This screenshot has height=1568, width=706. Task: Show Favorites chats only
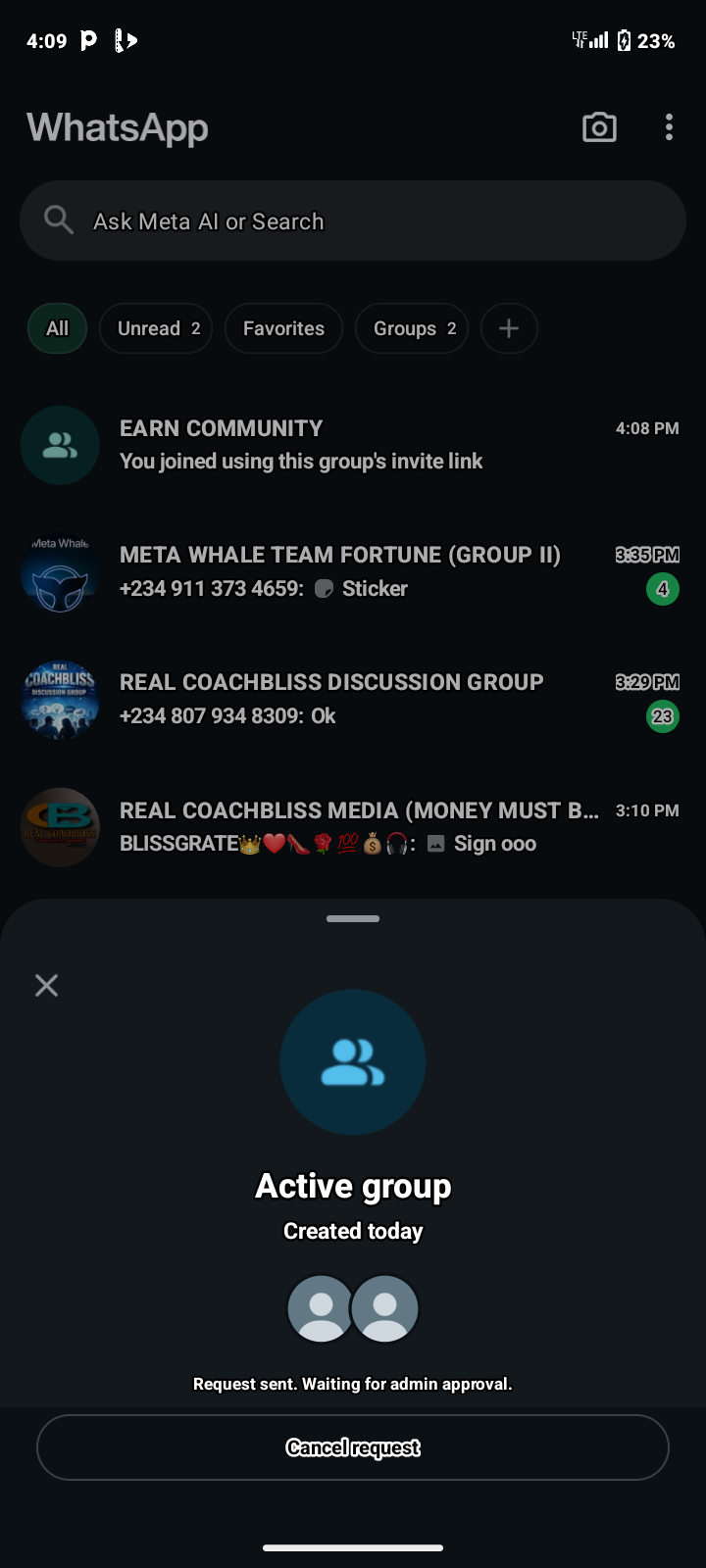pos(283,328)
